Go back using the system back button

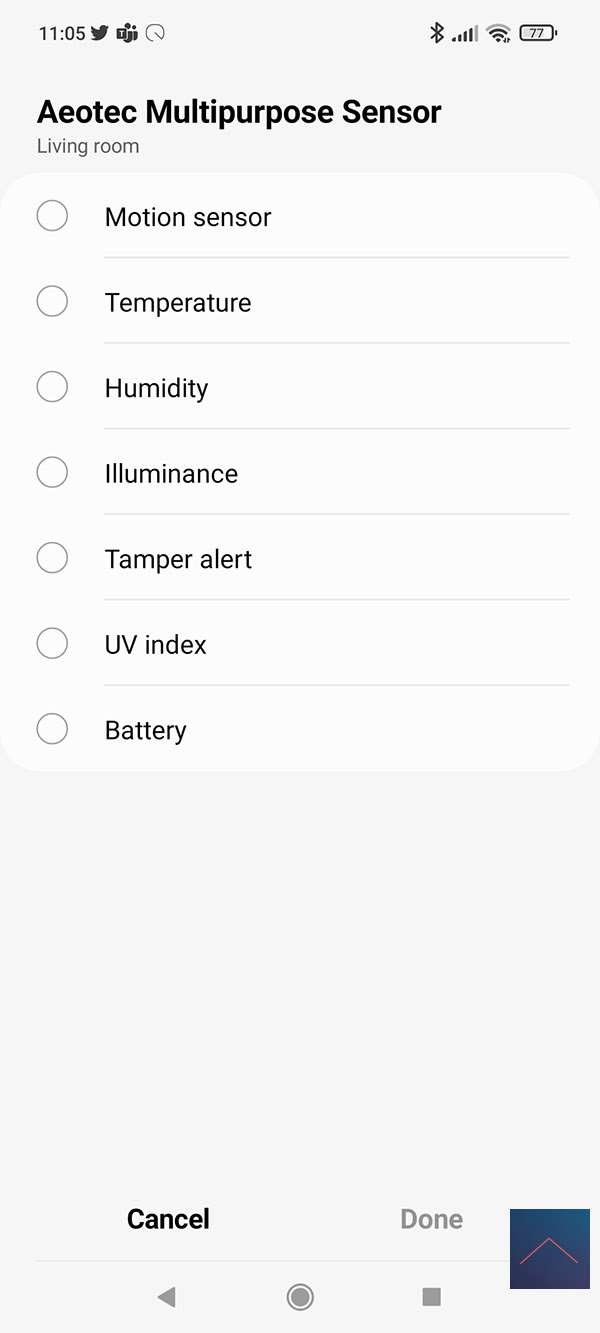[x=167, y=1297]
